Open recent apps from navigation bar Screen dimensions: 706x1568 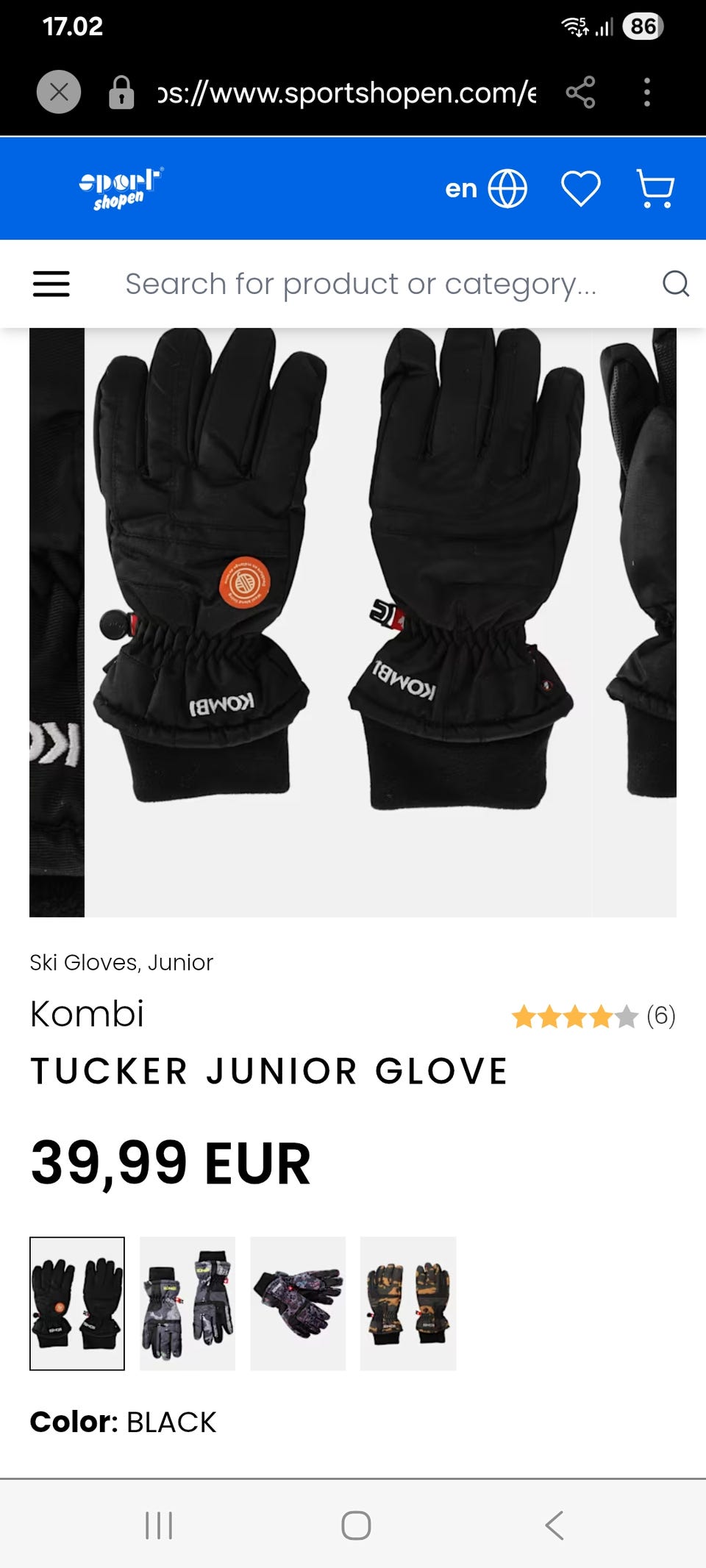pyautogui.click(x=159, y=1525)
